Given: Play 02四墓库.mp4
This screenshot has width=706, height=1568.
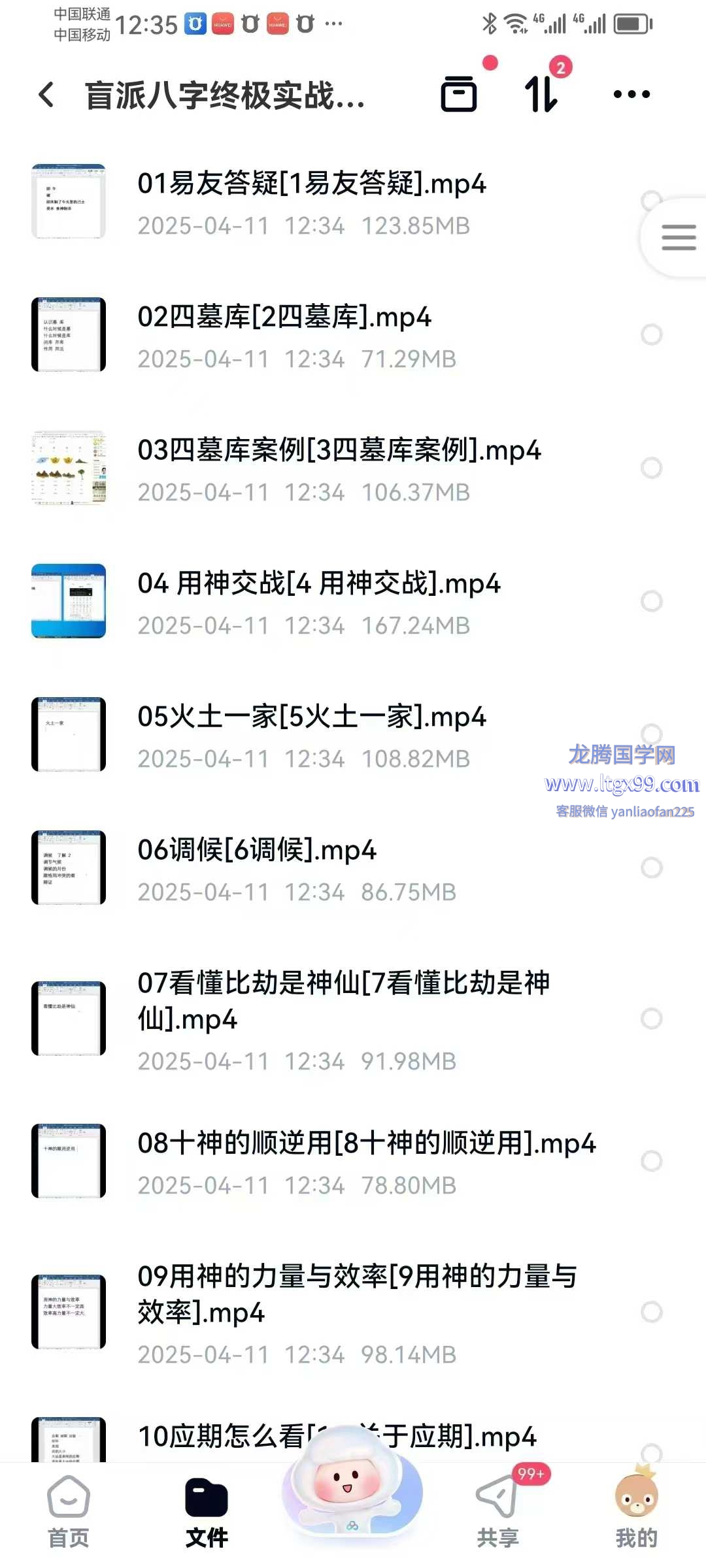Looking at the screenshot, I should coord(284,317).
